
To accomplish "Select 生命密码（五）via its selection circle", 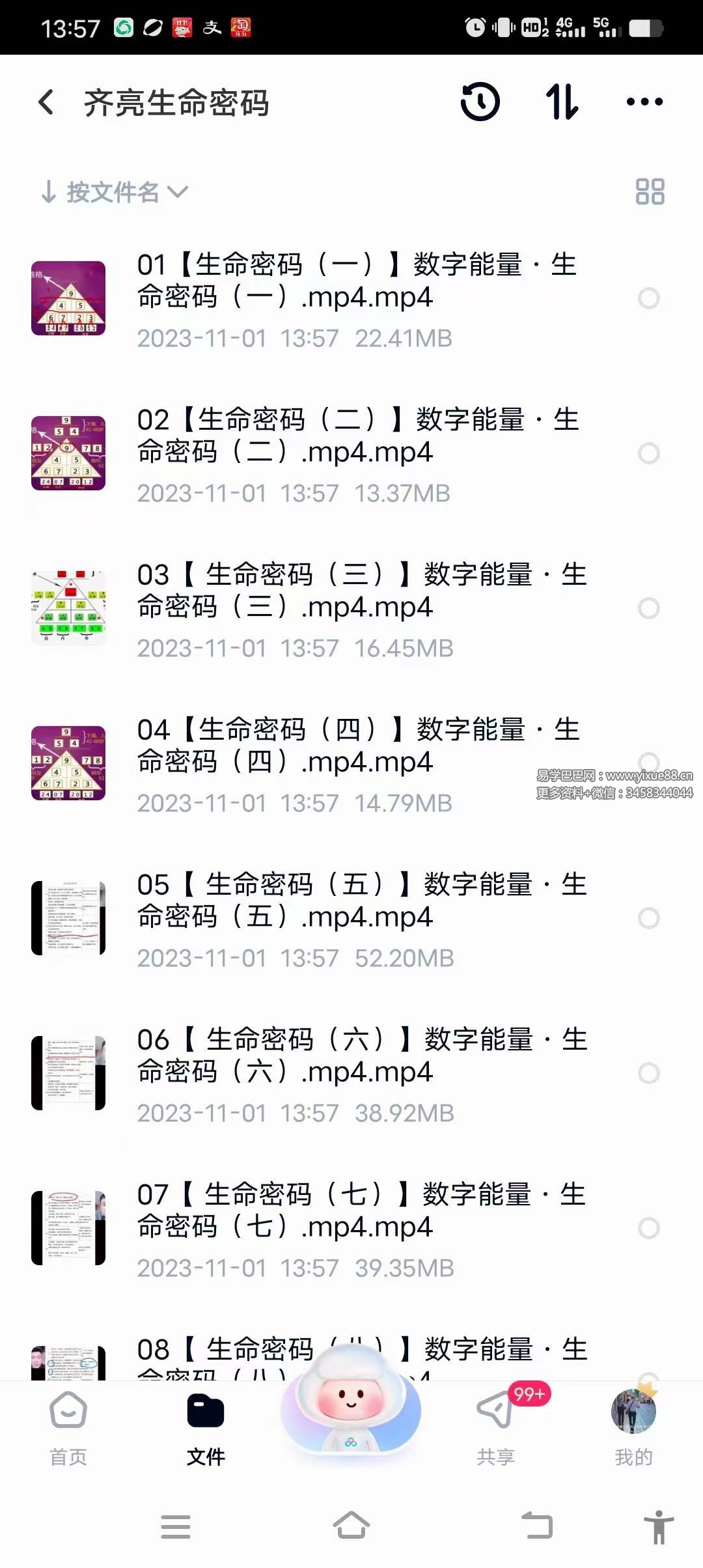I will point(648,919).
